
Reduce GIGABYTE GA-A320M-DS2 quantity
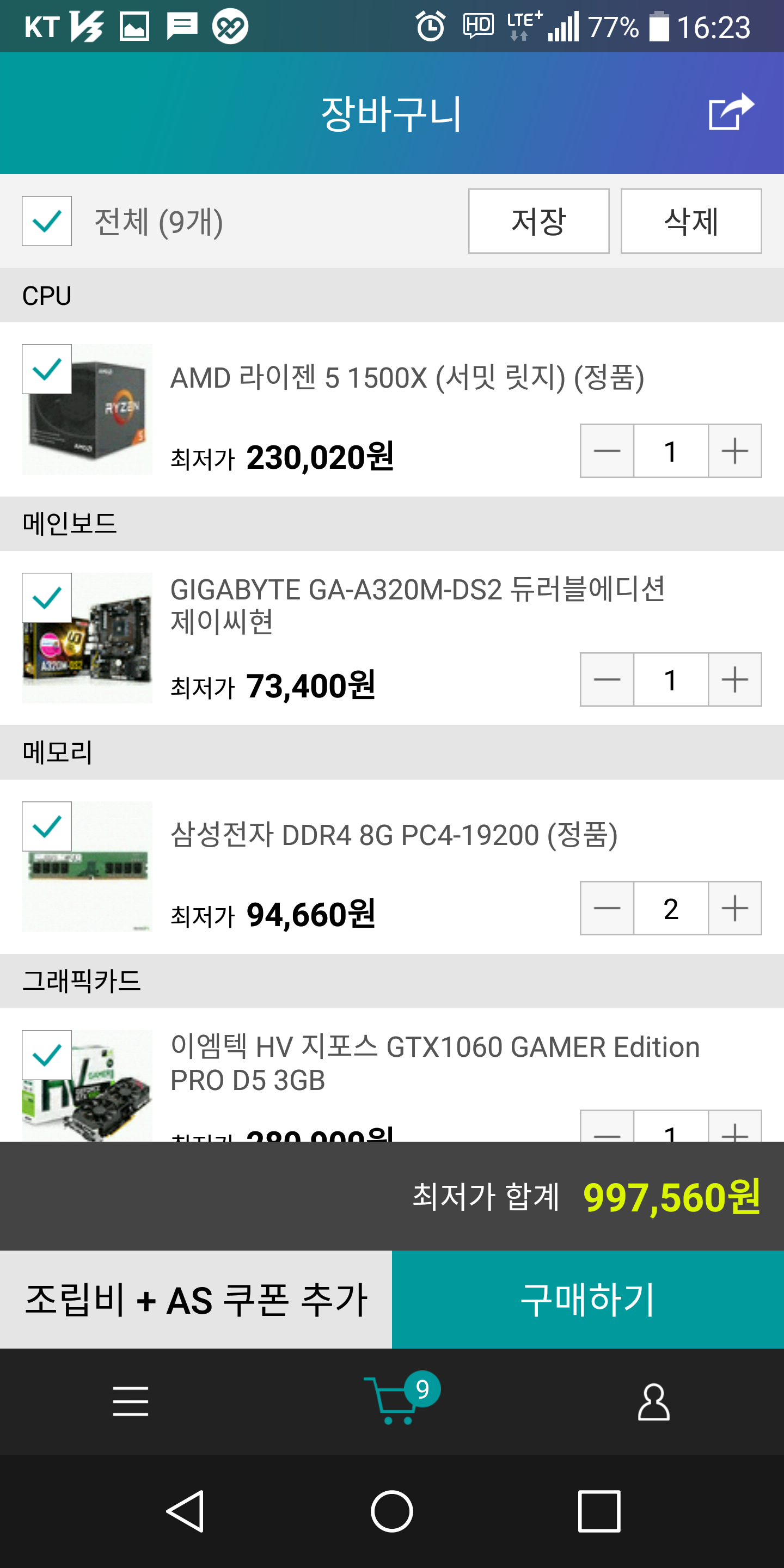607,679
